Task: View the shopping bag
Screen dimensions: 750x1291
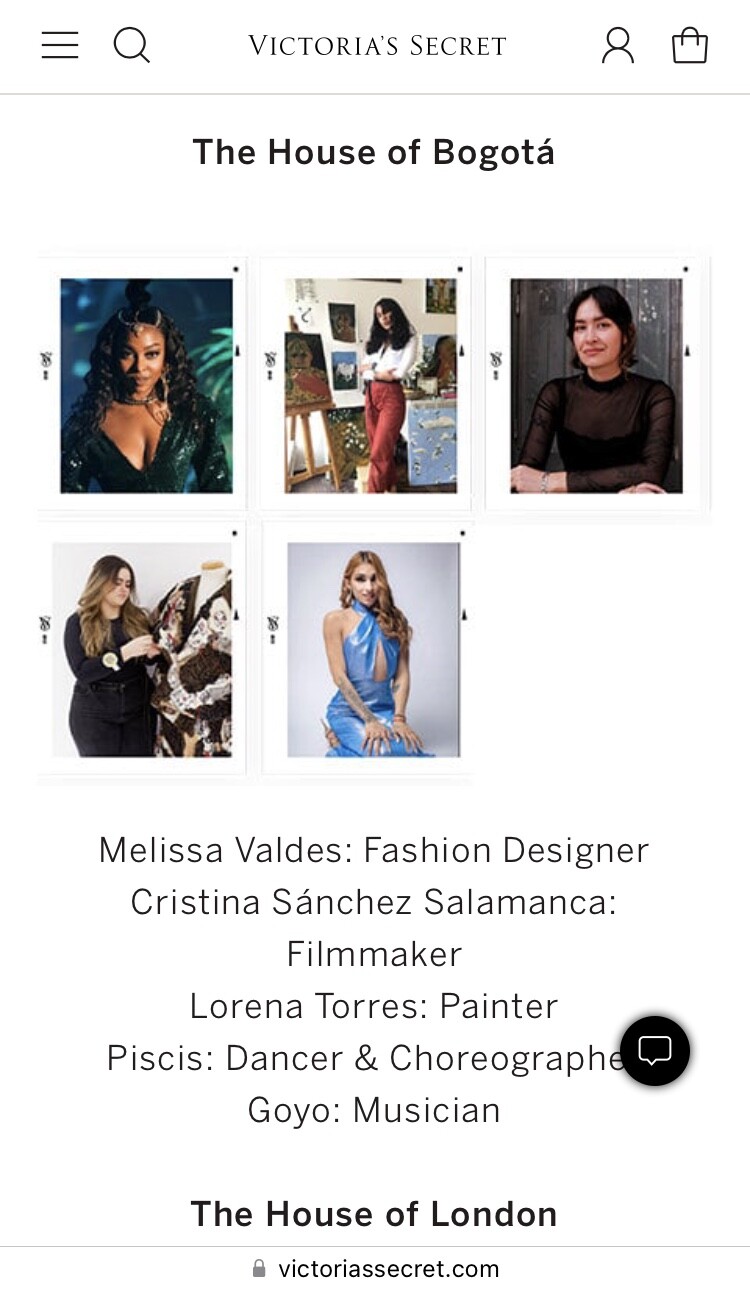Action: [690, 45]
